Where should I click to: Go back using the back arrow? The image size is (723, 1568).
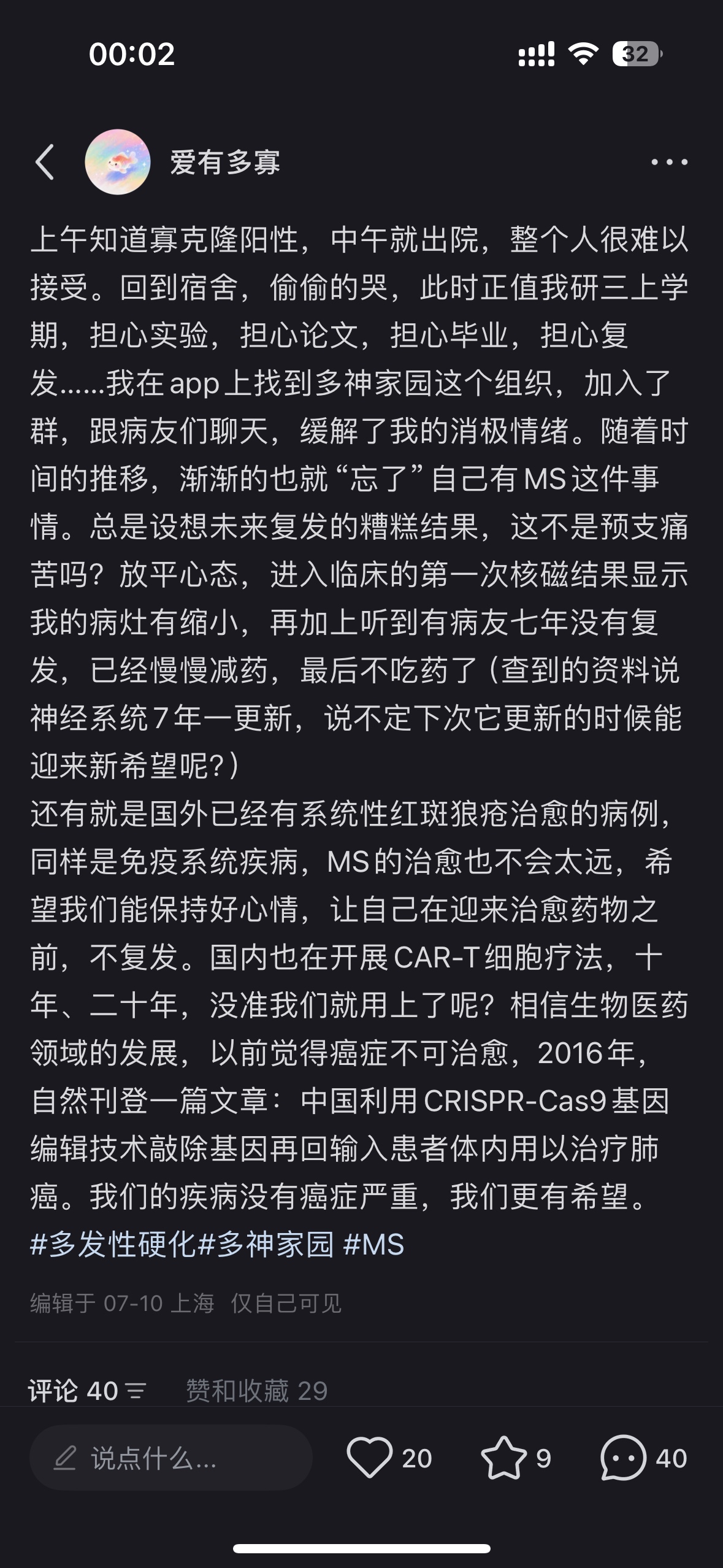point(45,162)
